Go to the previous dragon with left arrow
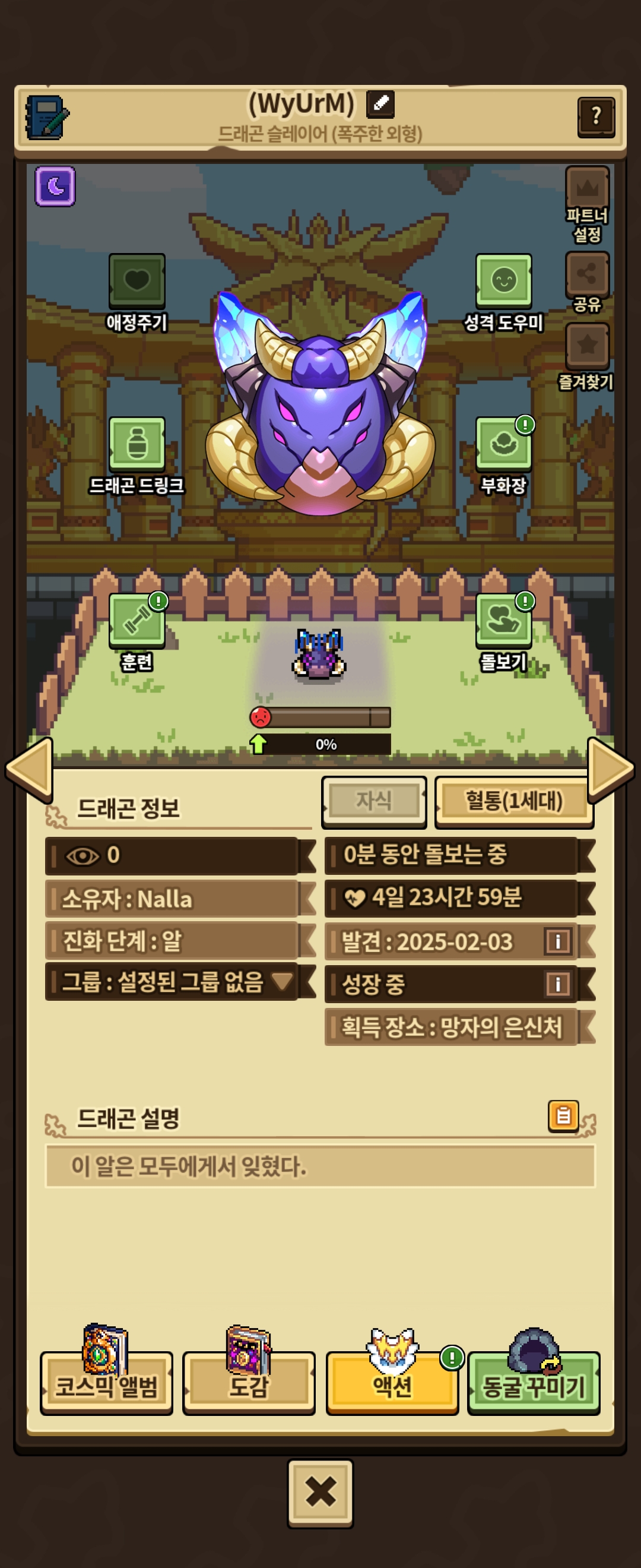This screenshot has height=1568, width=641. coord(29,768)
